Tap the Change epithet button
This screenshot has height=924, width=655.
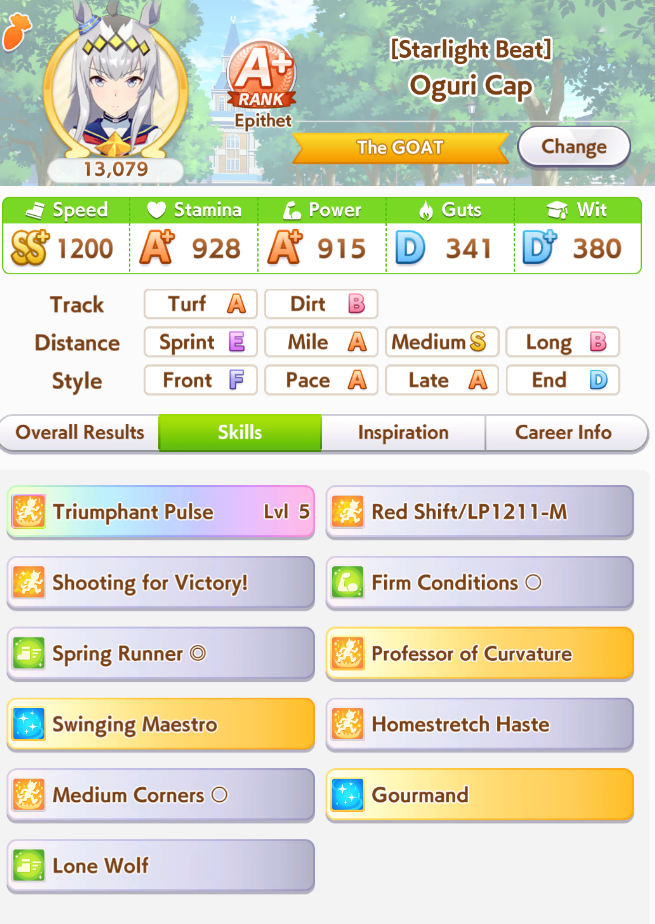pyautogui.click(x=573, y=147)
